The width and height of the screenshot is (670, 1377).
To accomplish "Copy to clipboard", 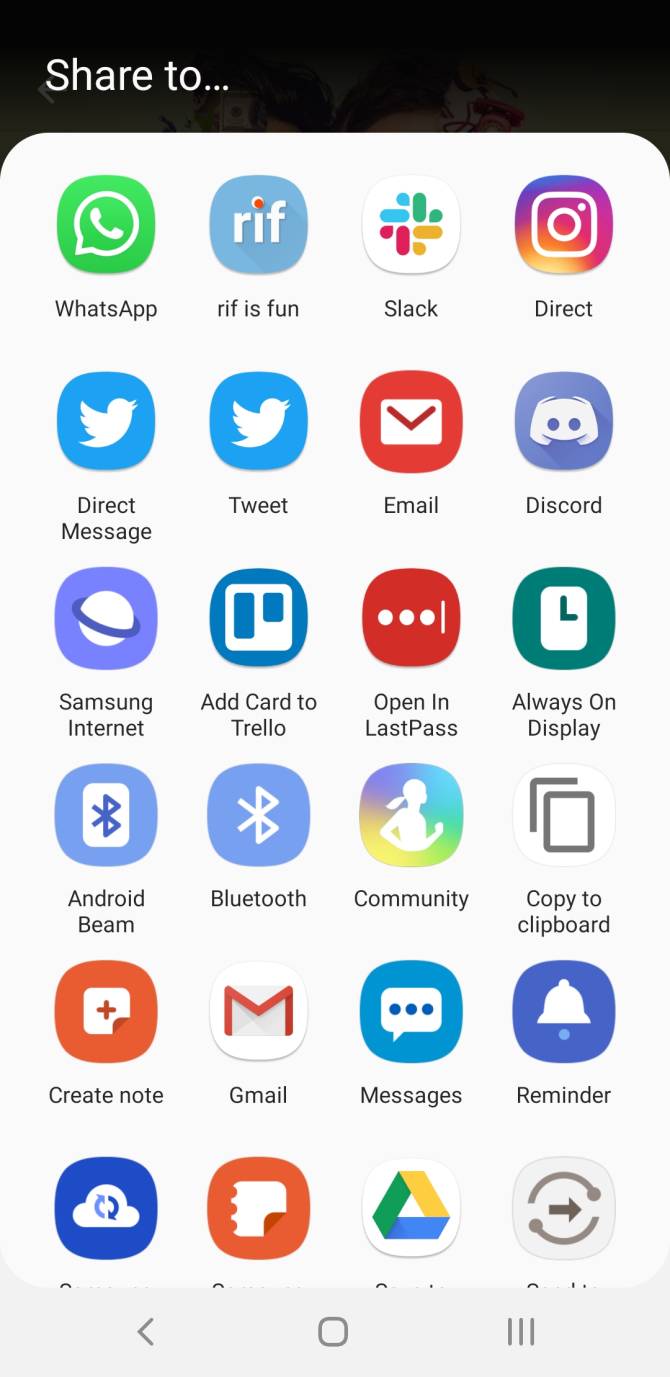I will (x=563, y=815).
